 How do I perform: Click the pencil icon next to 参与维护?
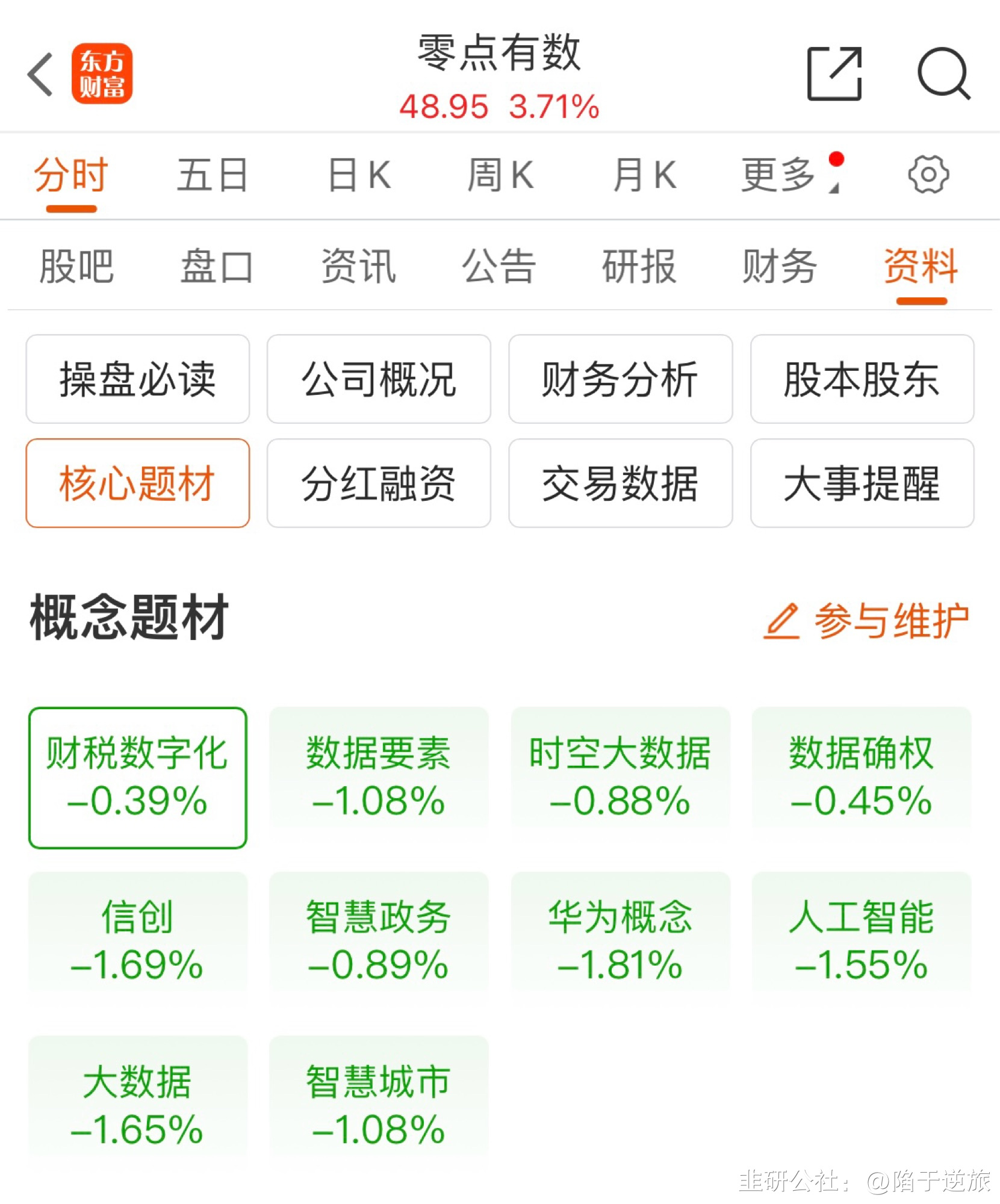[x=783, y=620]
